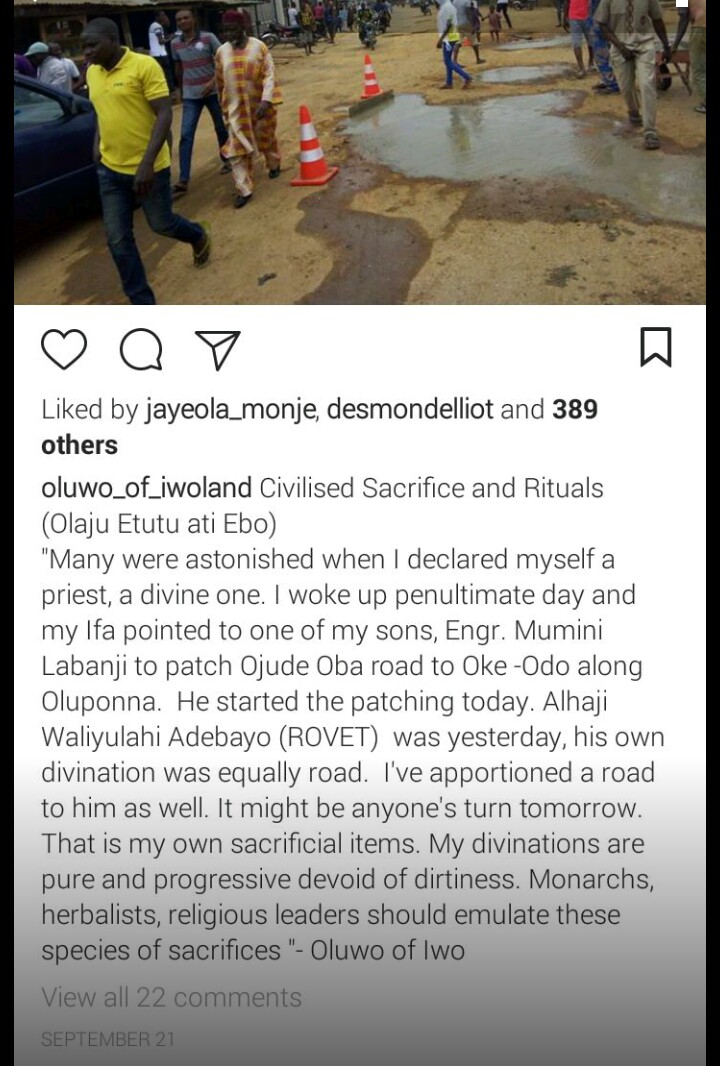Open oluwo_of_iwoland profile from caption

[x=146, y=489]
